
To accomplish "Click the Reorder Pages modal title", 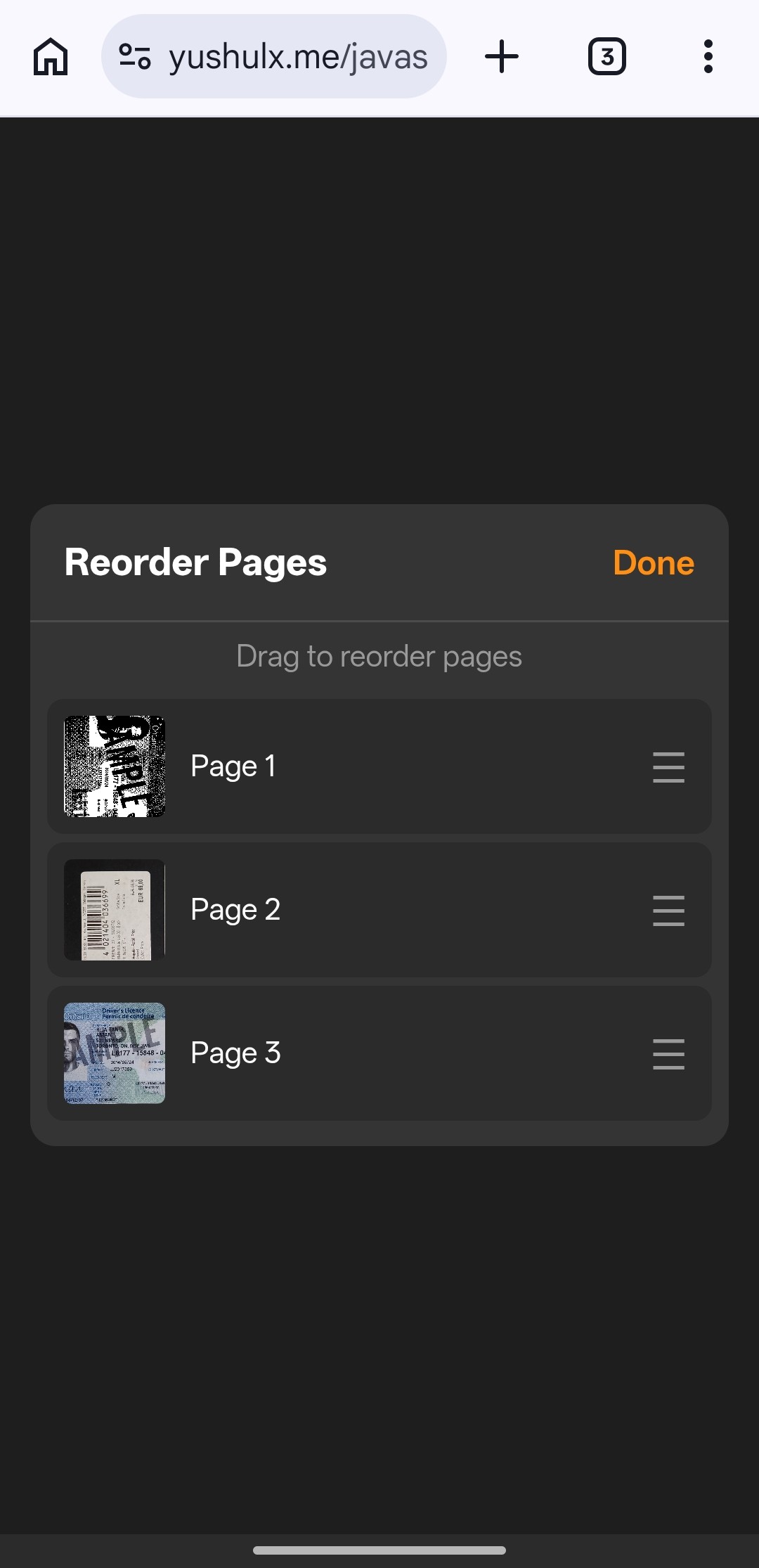I will click(x=195, y=563).
